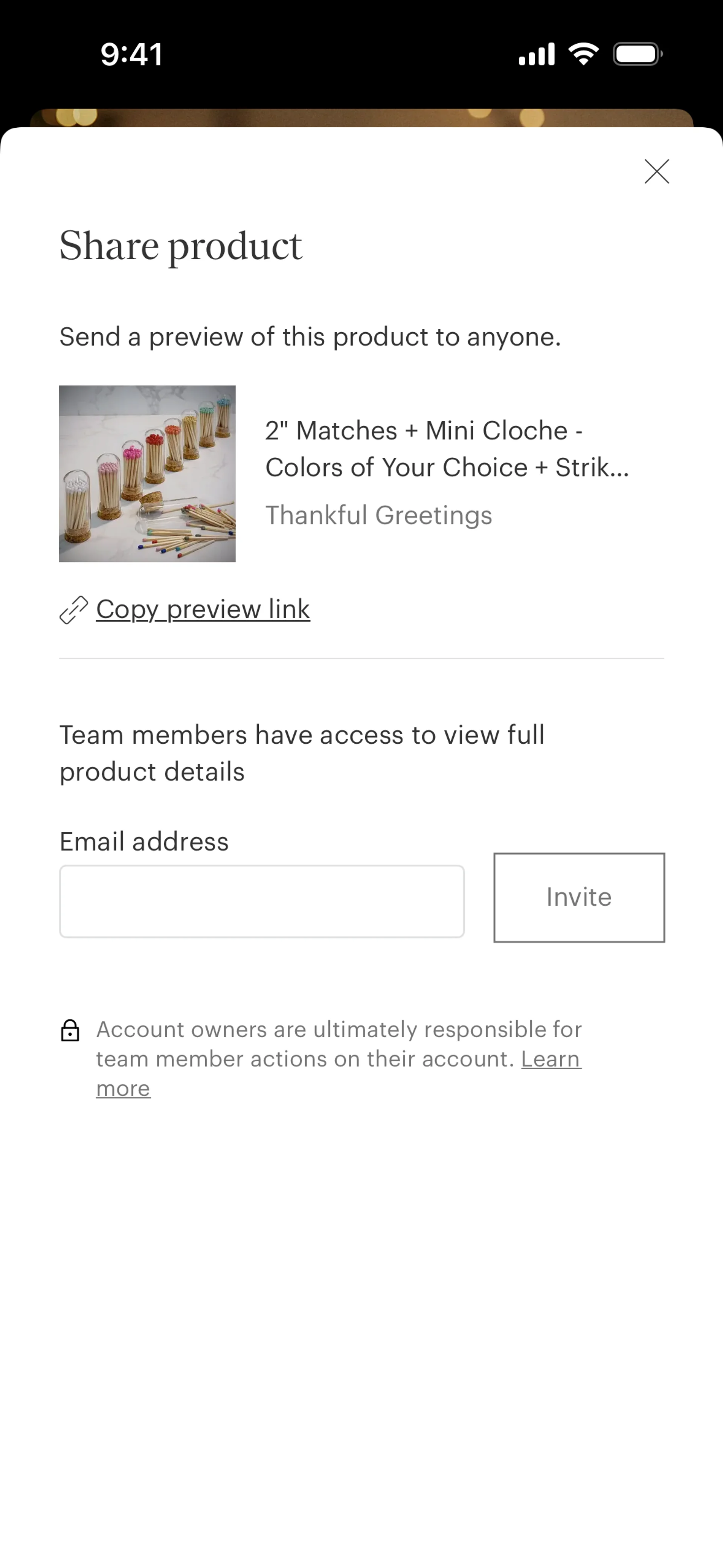Tap the Invite button
The width and height of the screenshot is (723, 1568).
point(578,897)
